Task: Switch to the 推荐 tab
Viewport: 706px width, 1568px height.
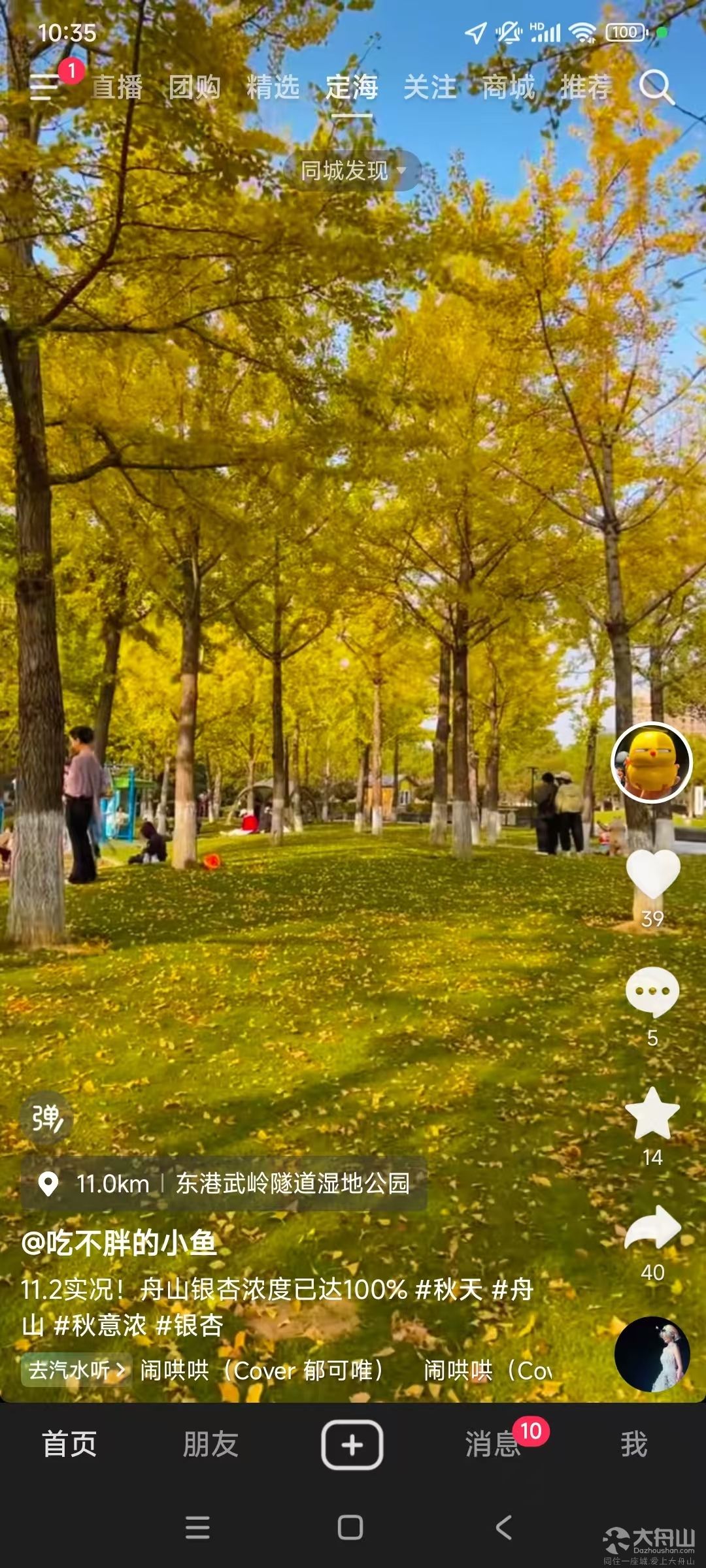Action: 586,87
